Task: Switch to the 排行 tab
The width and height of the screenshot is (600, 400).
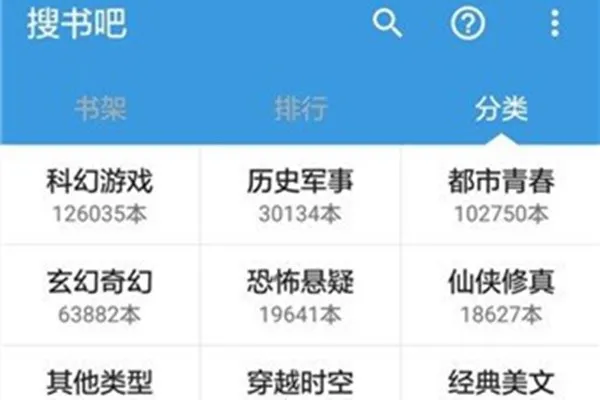Action: (300, 110)
